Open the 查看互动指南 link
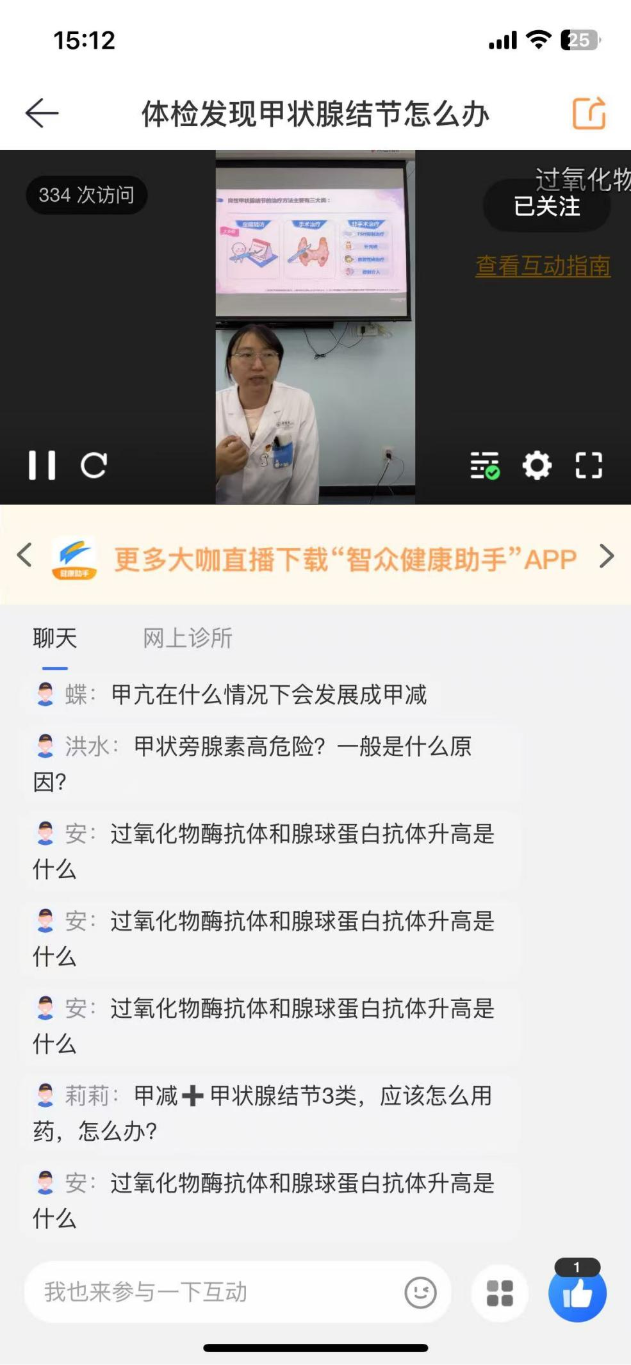The width and height of the screenshot is (631, 1365). pos(543,266)
